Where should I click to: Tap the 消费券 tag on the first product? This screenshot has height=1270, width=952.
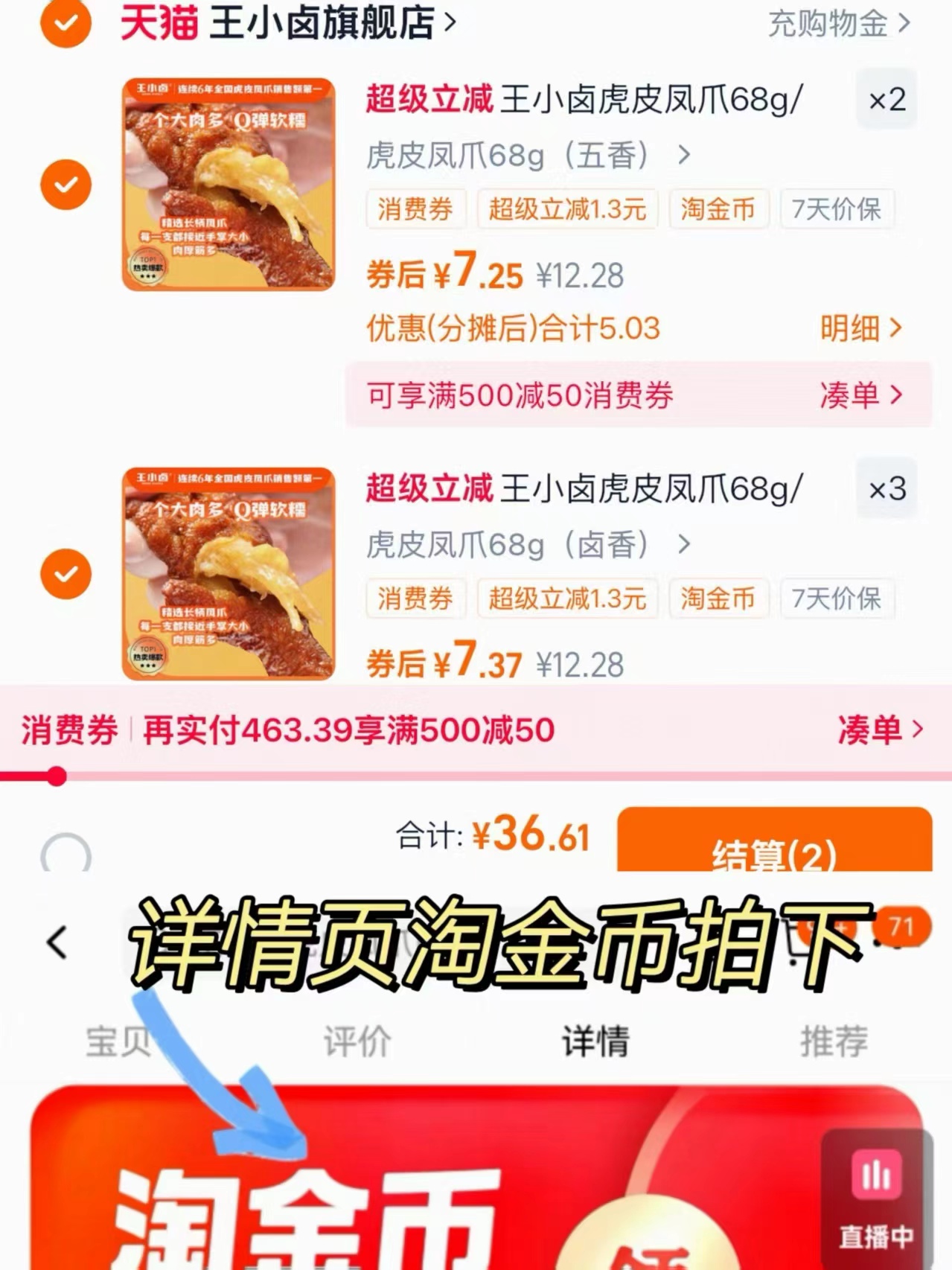(x=415, y=209)
